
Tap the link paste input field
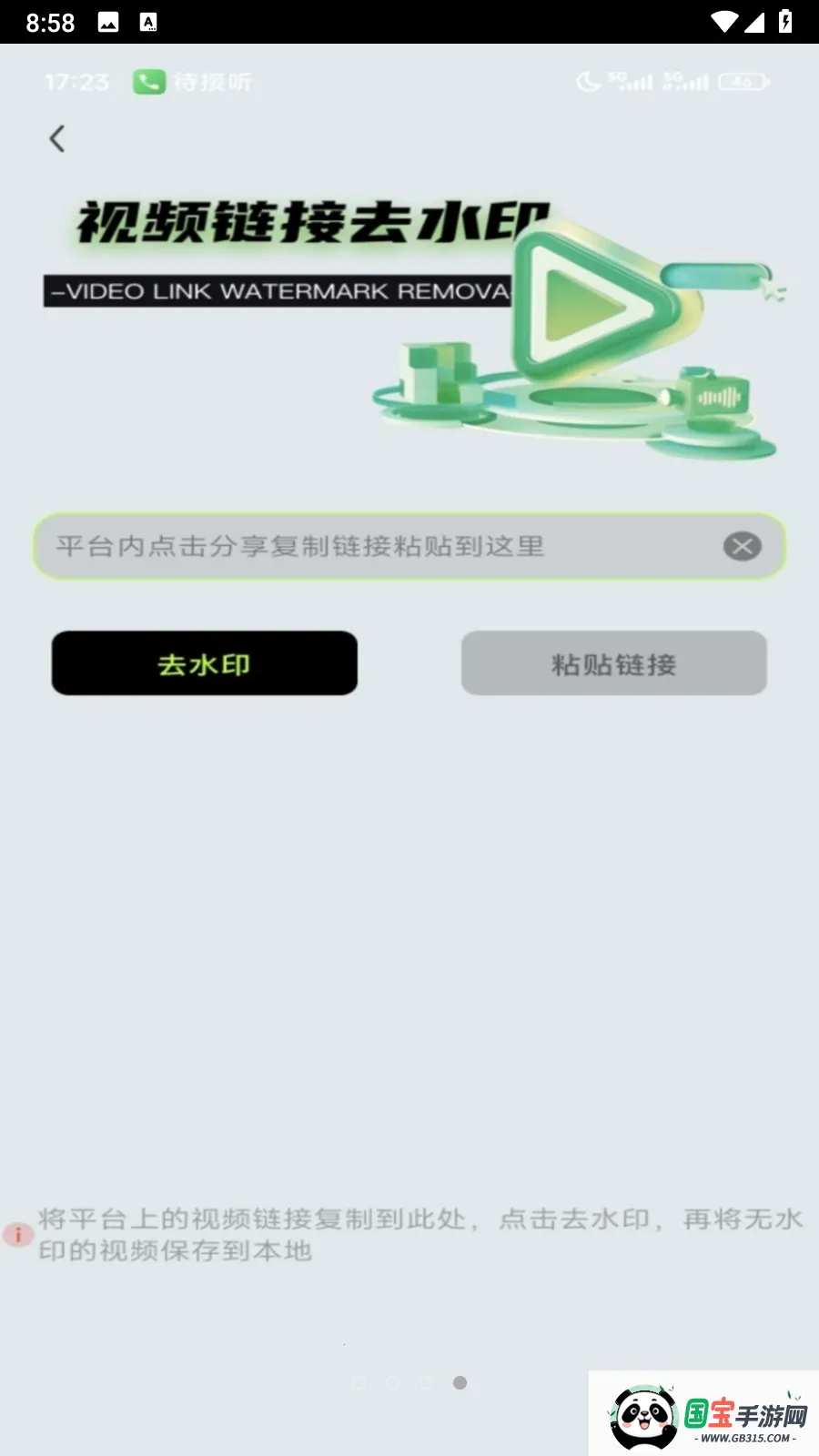[364, 547]
